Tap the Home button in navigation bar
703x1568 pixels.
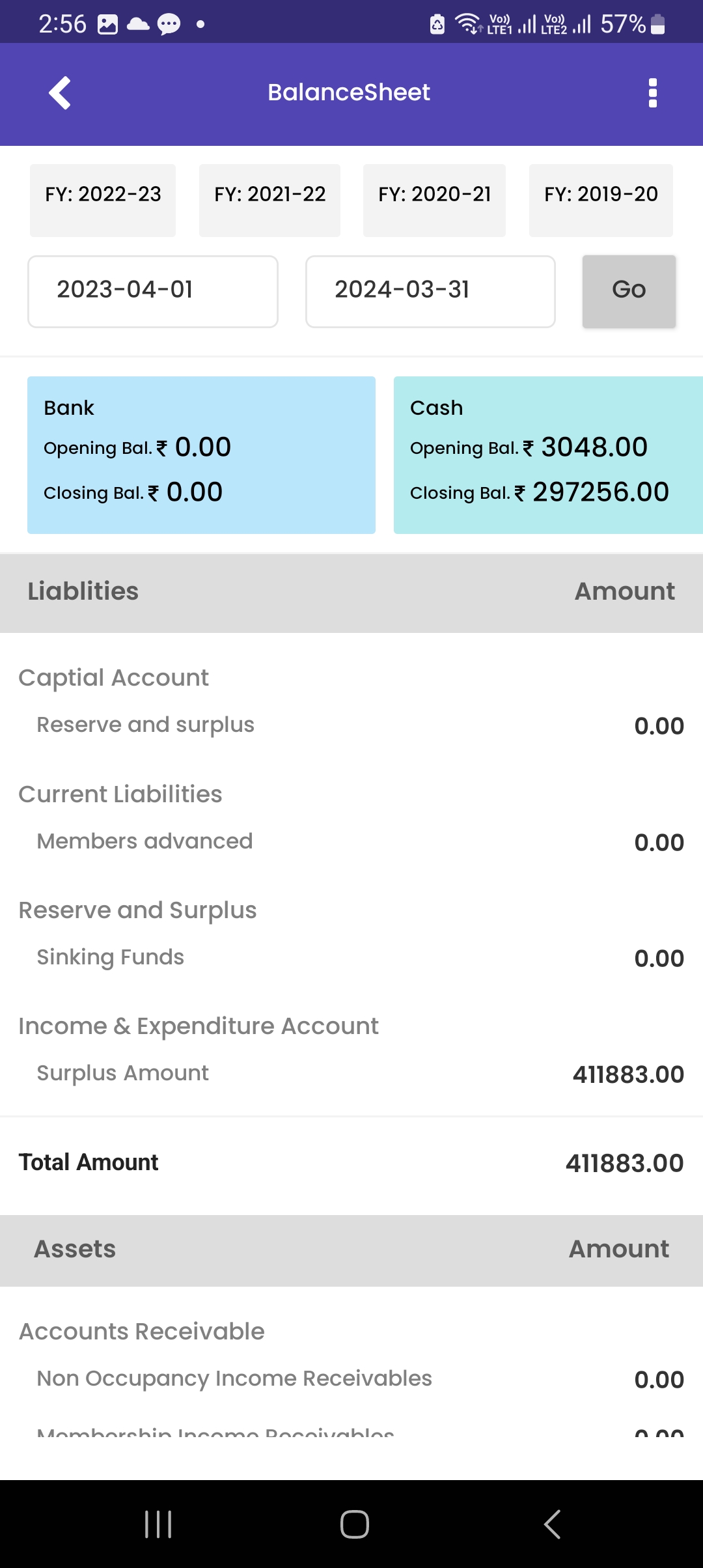[351, 1523]
